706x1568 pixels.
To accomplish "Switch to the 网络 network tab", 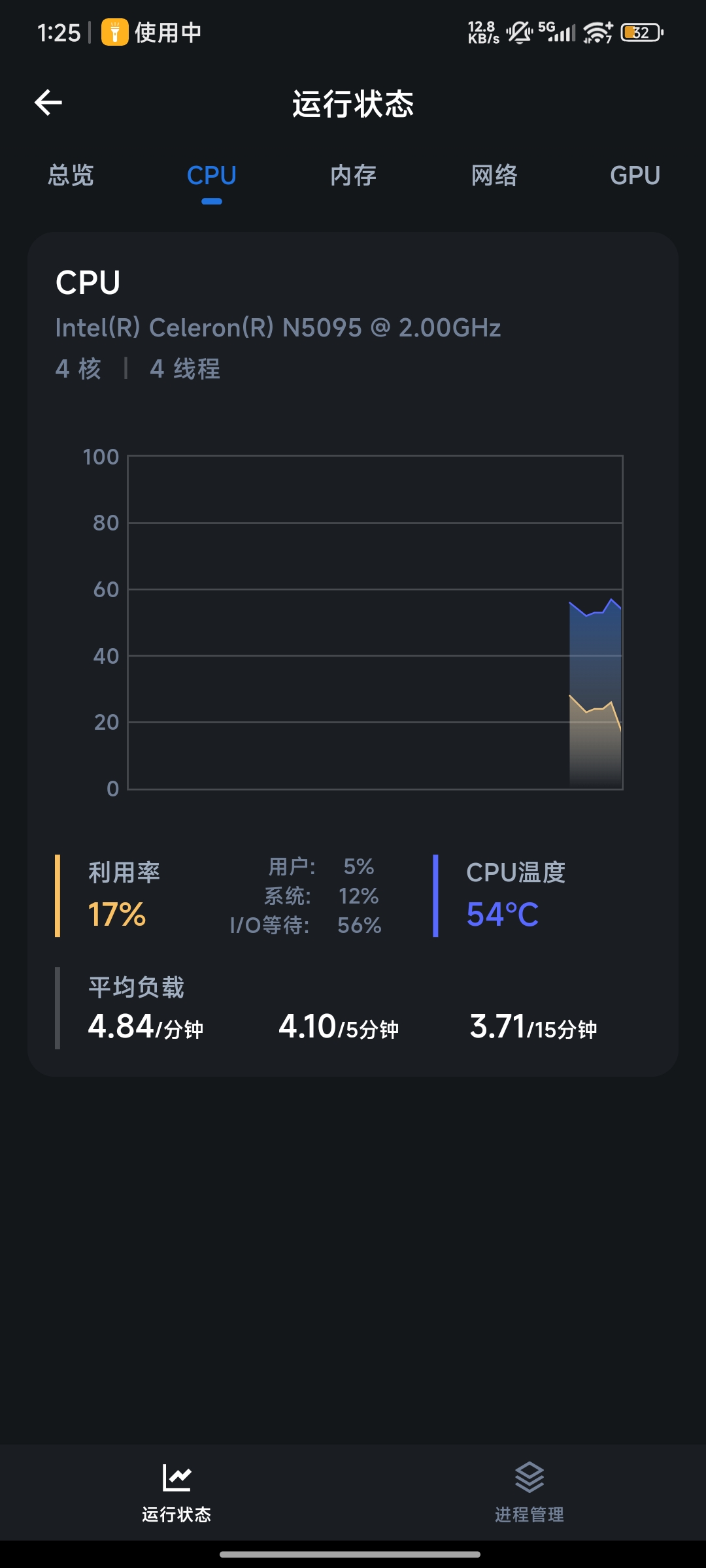I will pyautogui.click(x=494, y=175).
